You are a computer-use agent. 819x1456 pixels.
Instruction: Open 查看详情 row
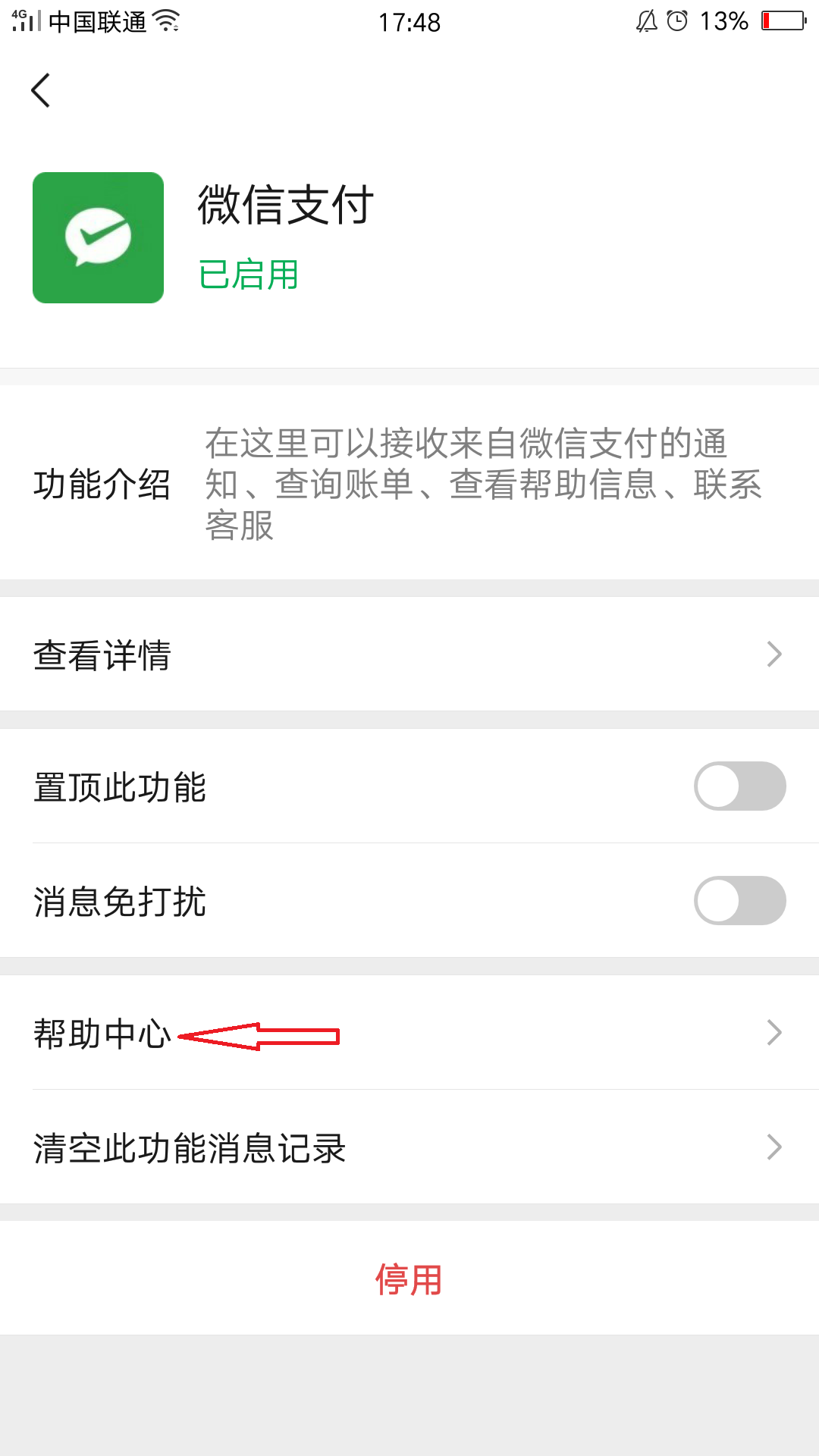click(x=409, y=654)
